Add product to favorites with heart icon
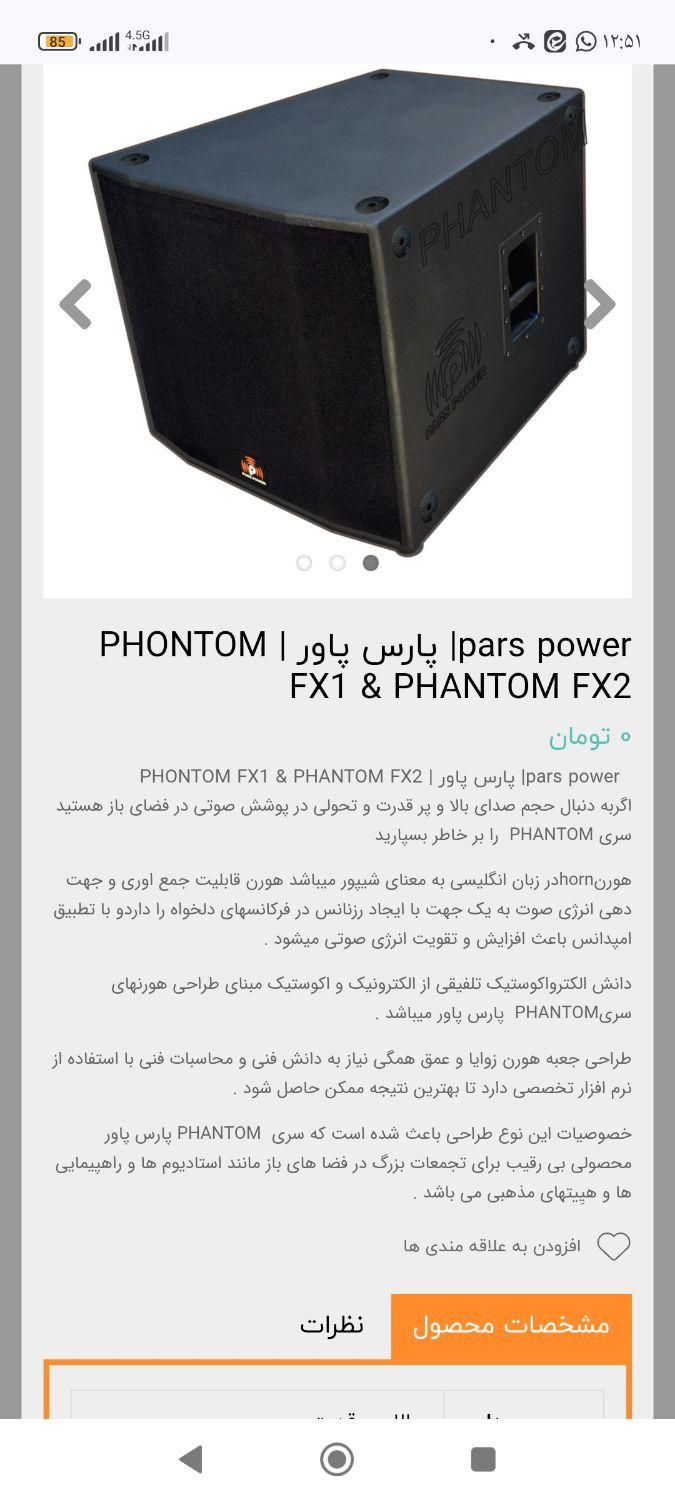This screenshot has height=1500, width=675. coord(613,1246)
